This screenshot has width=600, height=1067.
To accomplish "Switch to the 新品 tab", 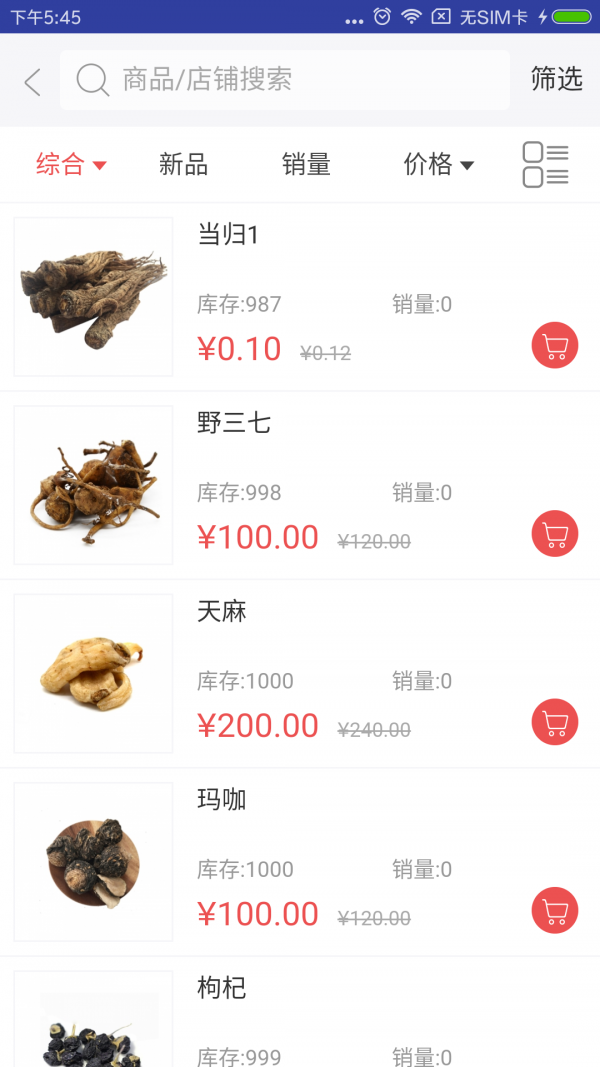I will coord(183,165).
